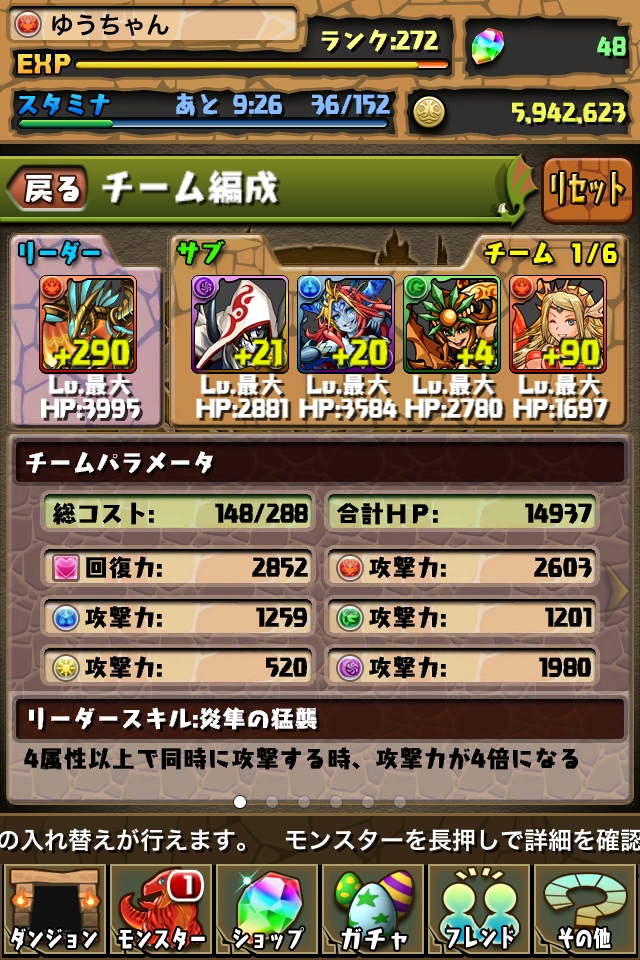Open the ガチャ gacha tab
Image resolution: width=640 pixels, height=960 pixels.
coord(373,910)
